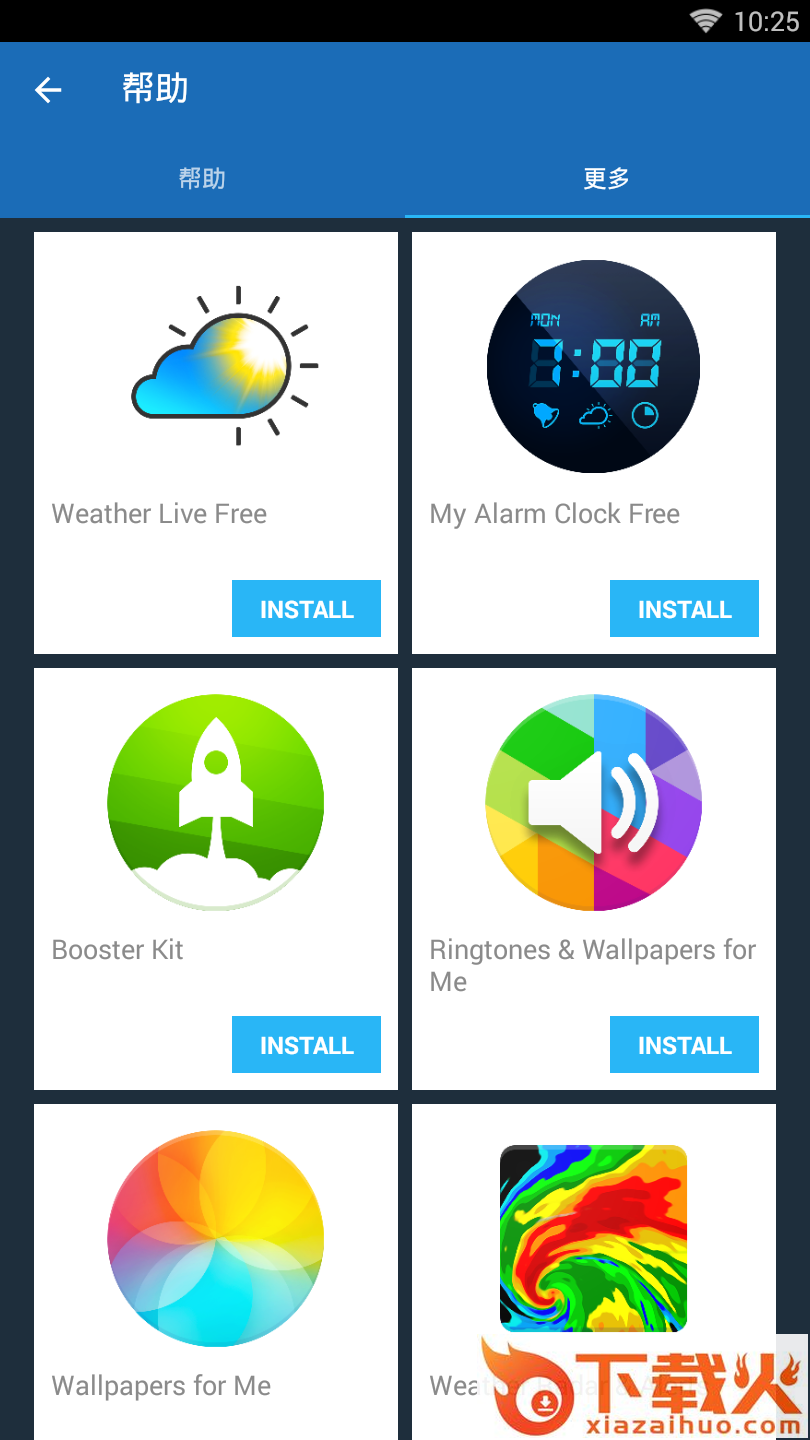Switch to the 帮助 tab
The image size is (810, 1440).
coord(202,179)
